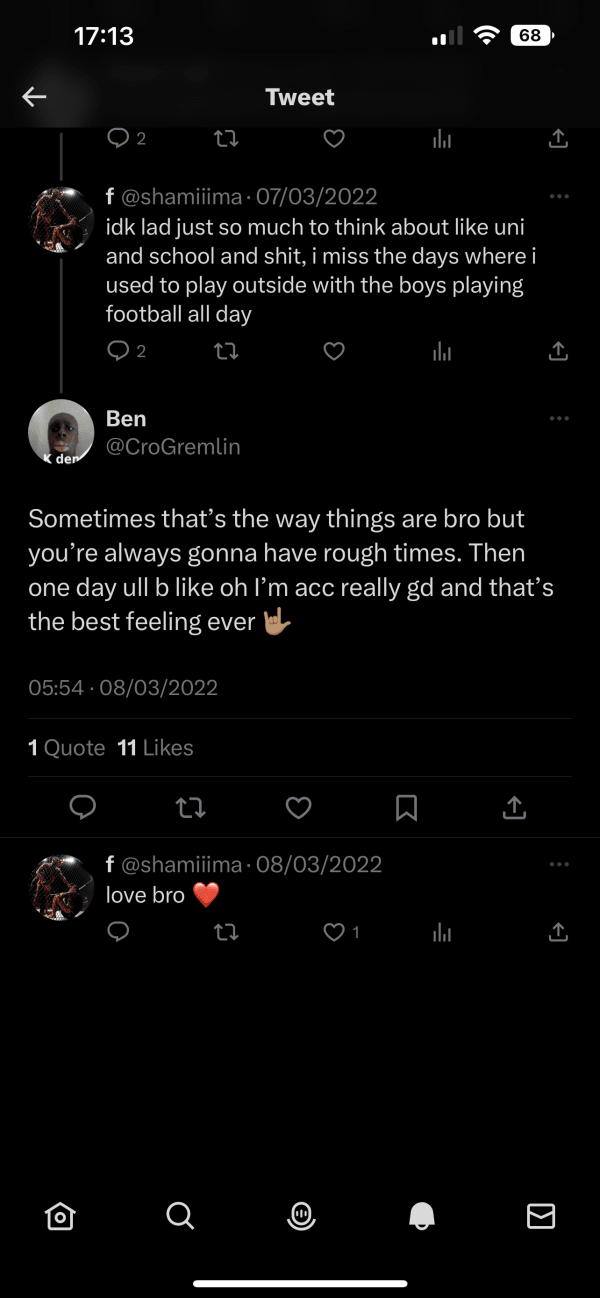Open overflow menu on Ben's tweet
The image size is (600, 1298).
[559, 418]
